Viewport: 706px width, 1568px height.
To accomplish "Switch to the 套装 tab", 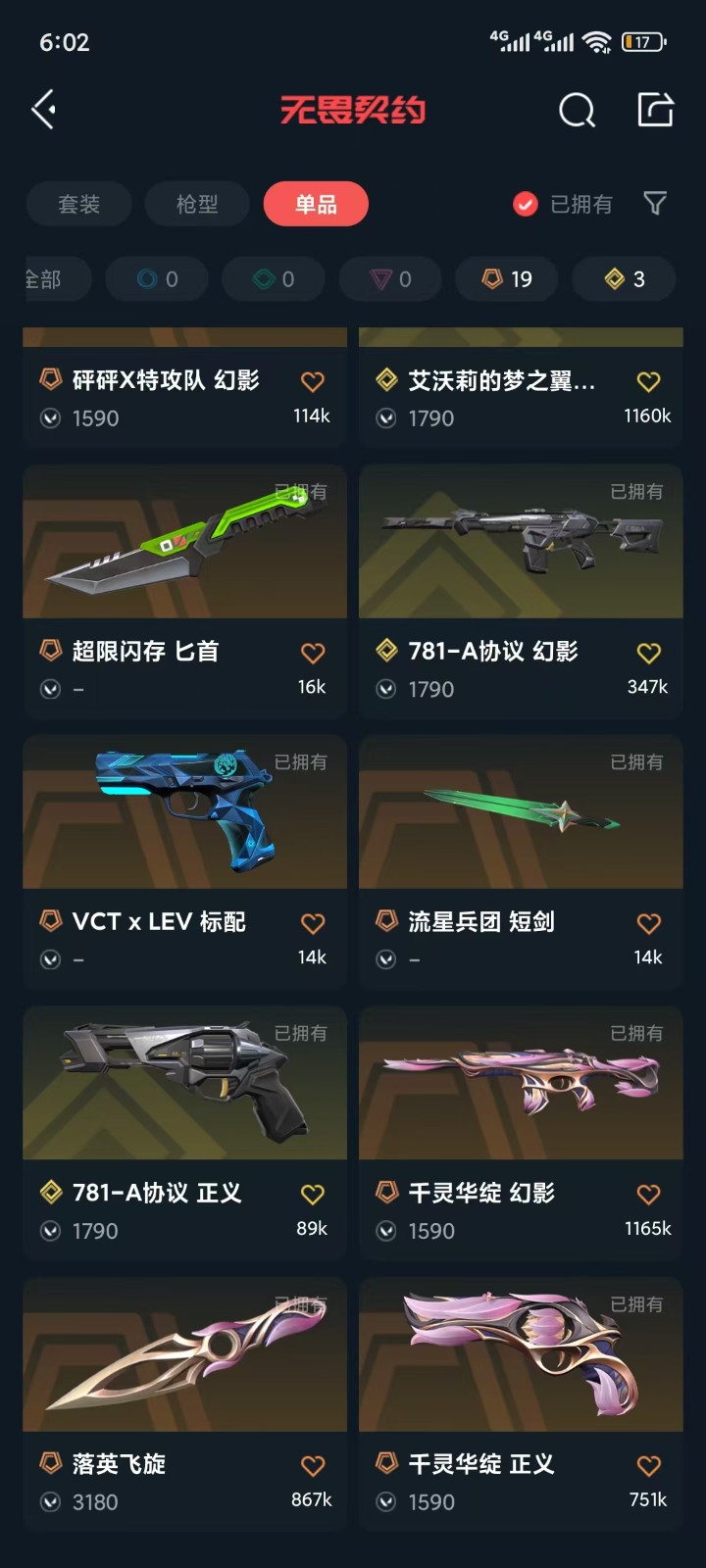I will pyautogui.click(x=79, y=204).
